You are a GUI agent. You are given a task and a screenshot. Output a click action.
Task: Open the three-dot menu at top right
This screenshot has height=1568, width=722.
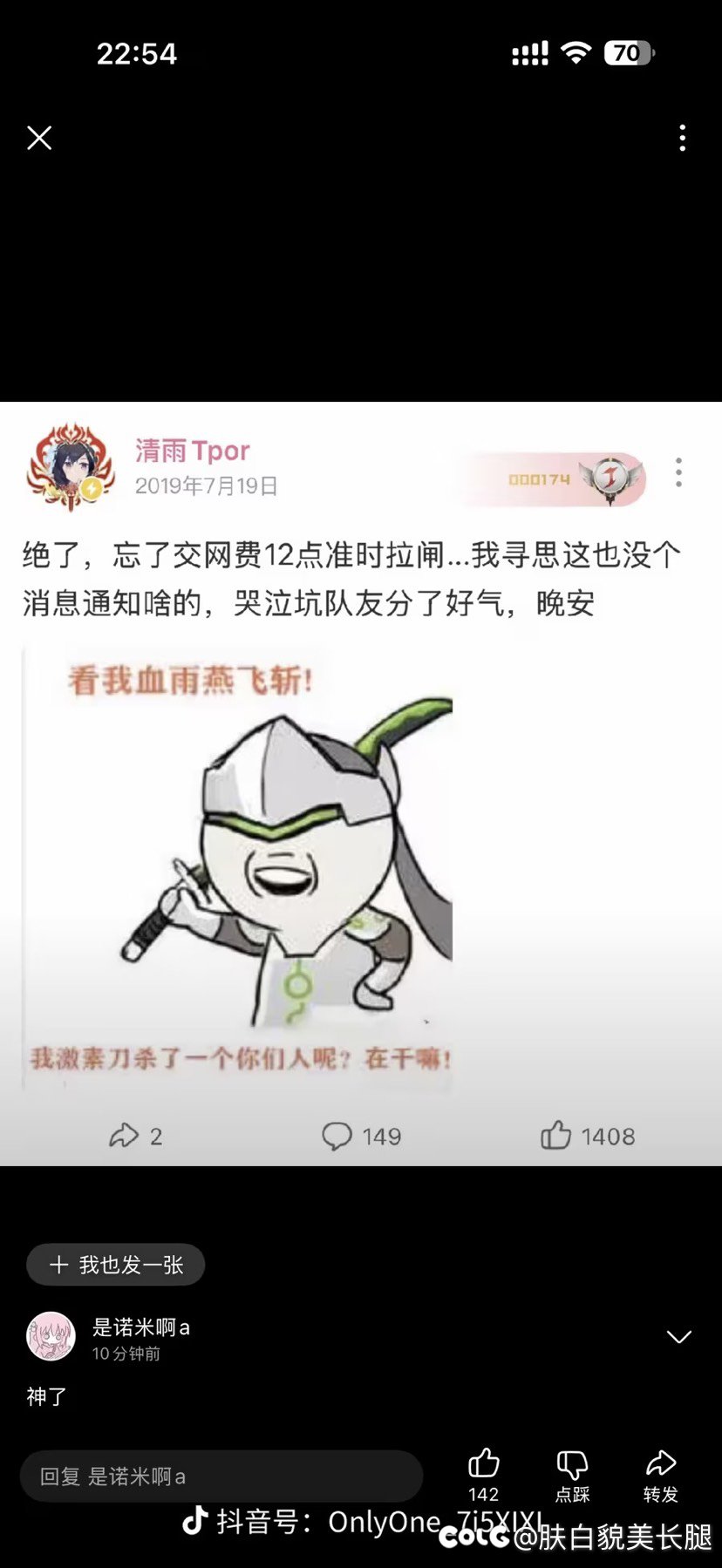click(x=682, y=138)
